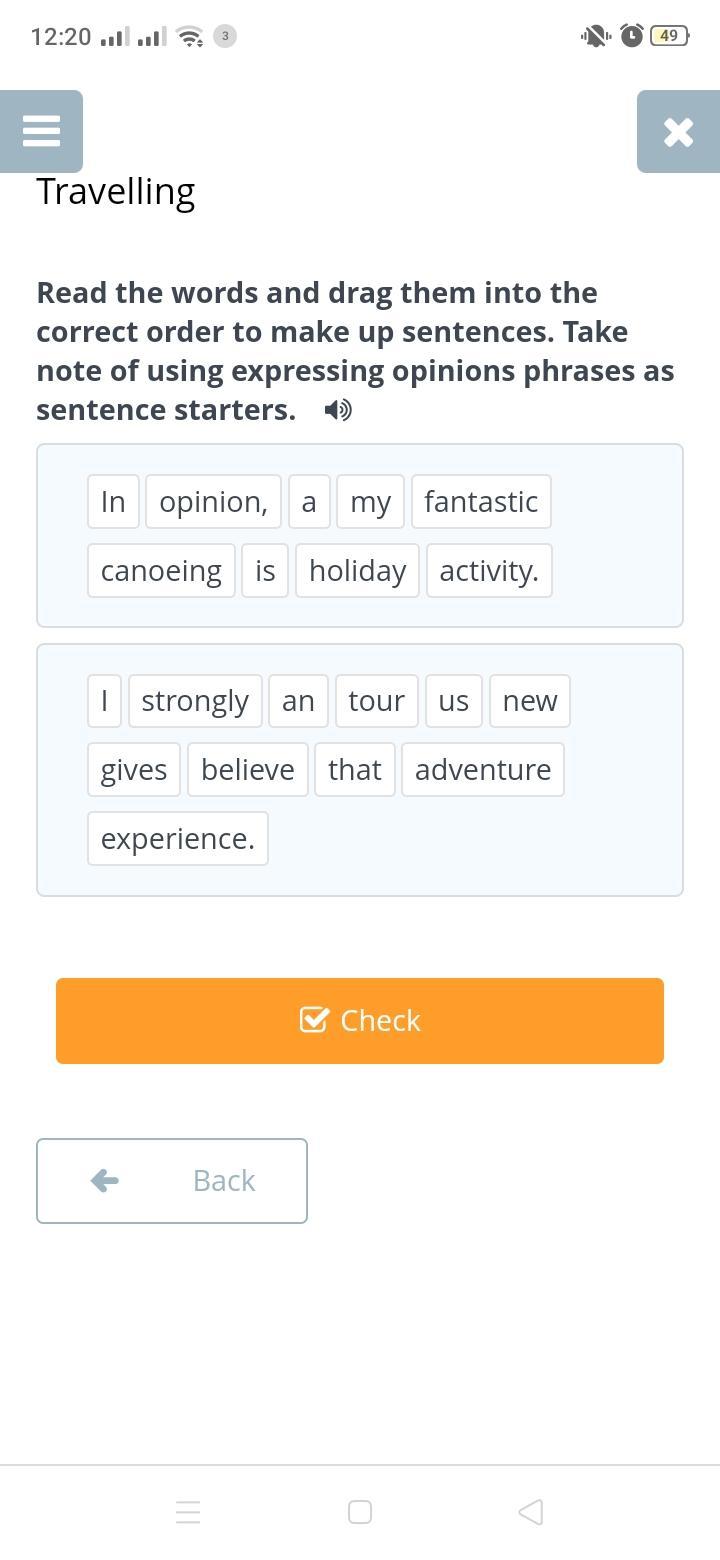Tap the "holiday" word chip

click(x=357, y=571)
